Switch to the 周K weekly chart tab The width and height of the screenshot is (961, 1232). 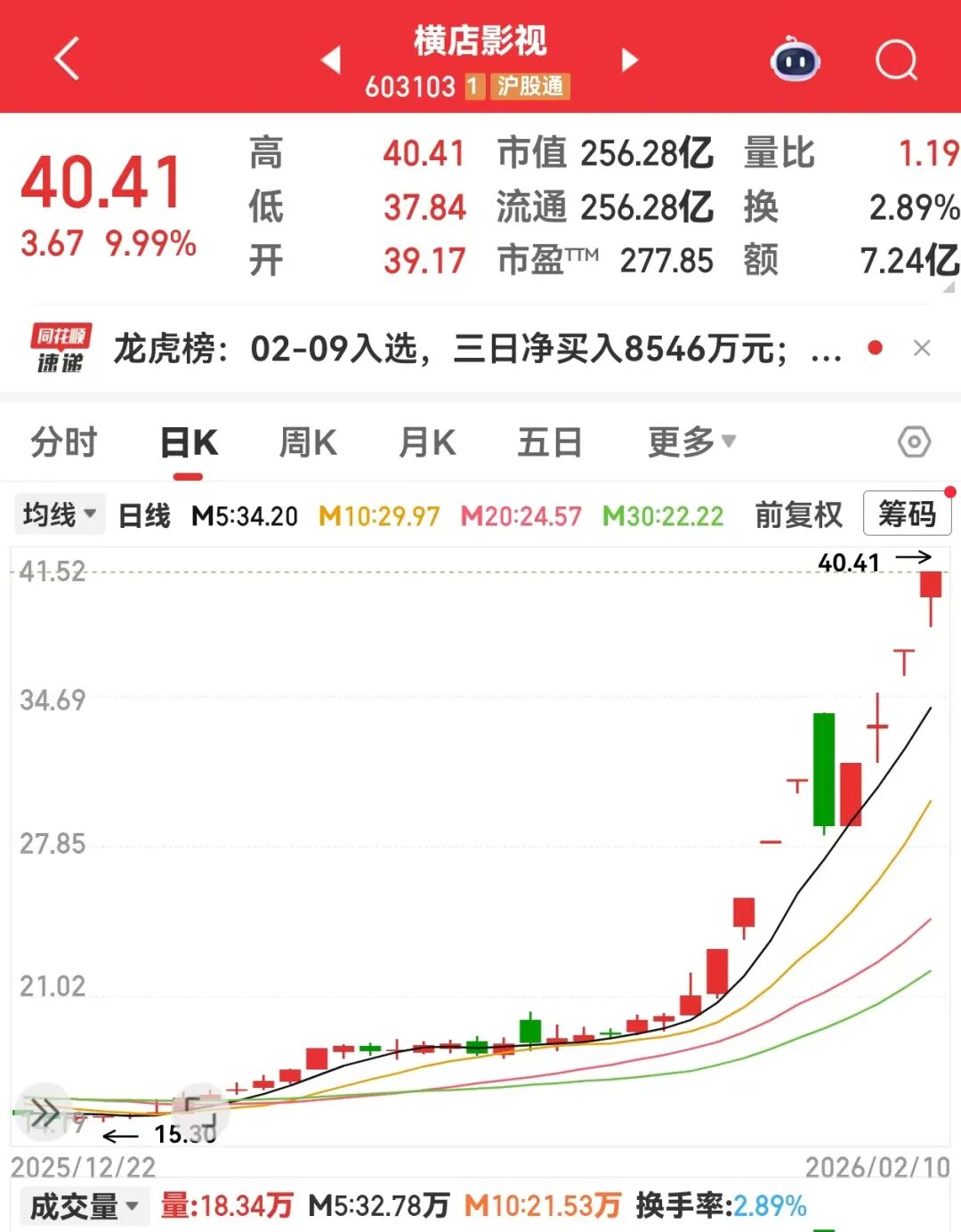pos(306,441)
